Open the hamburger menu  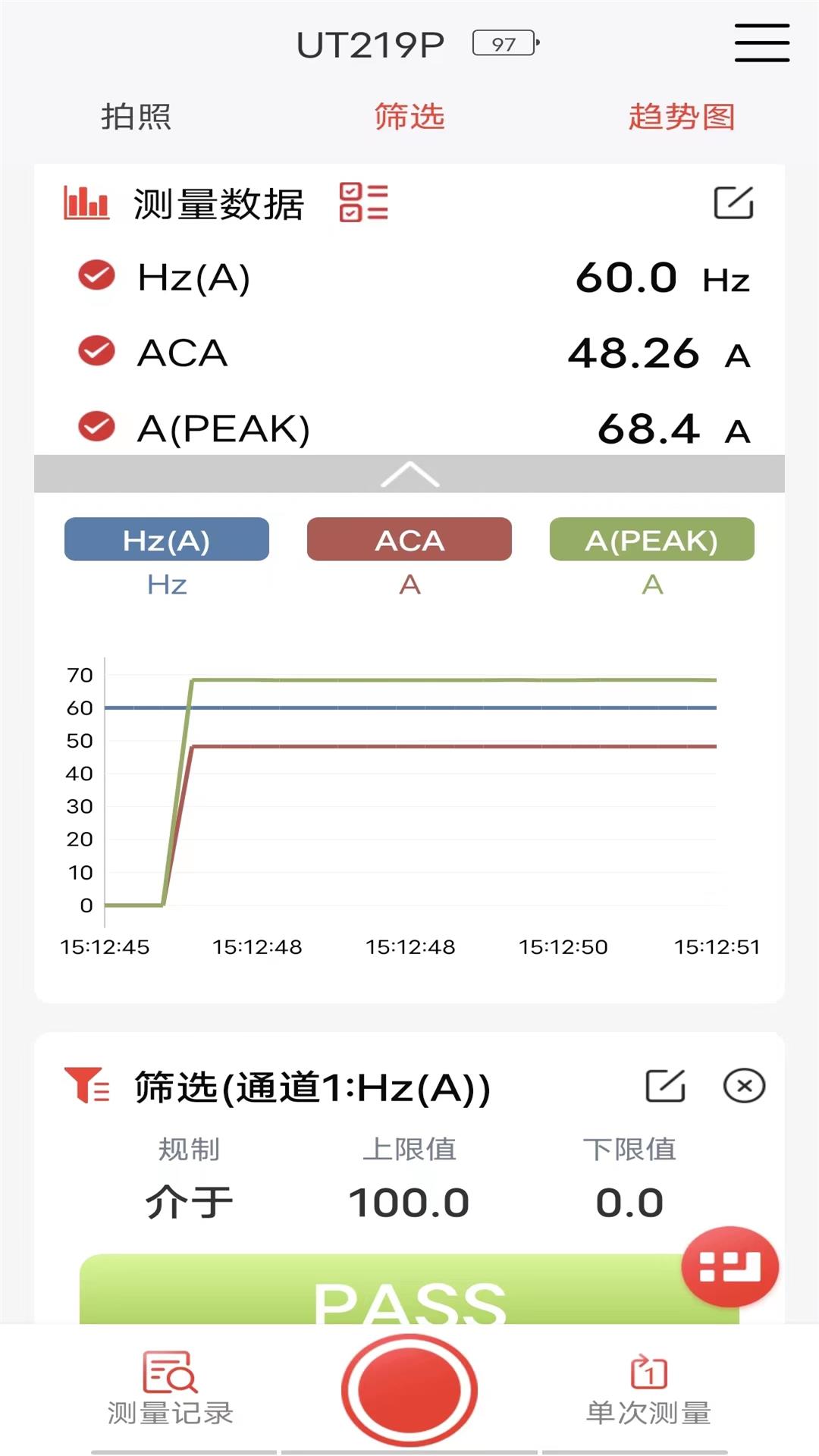[x=761, y=42]
